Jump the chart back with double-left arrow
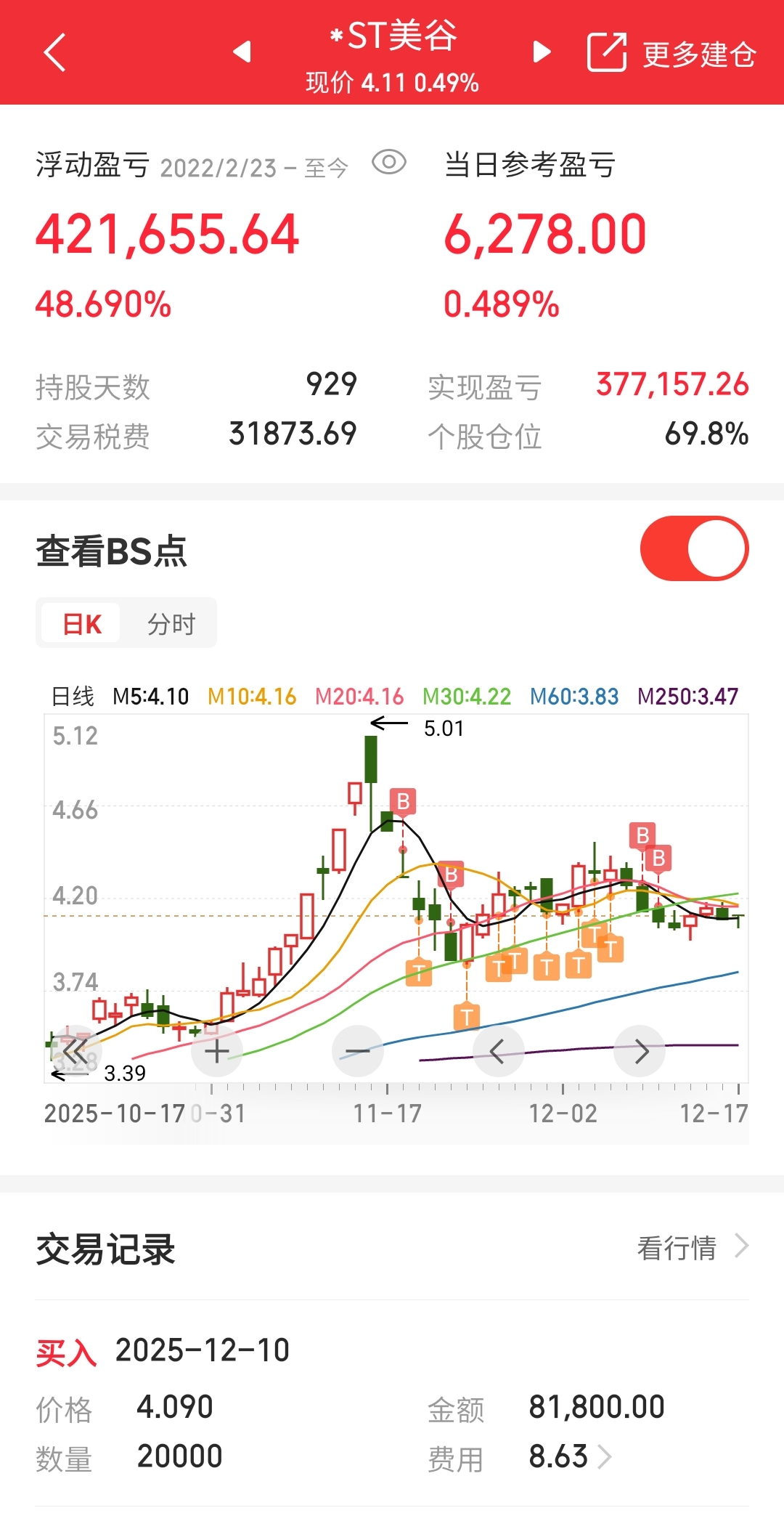The height and width of the screenshot is (1529, 784). [x=75, y=1051]
